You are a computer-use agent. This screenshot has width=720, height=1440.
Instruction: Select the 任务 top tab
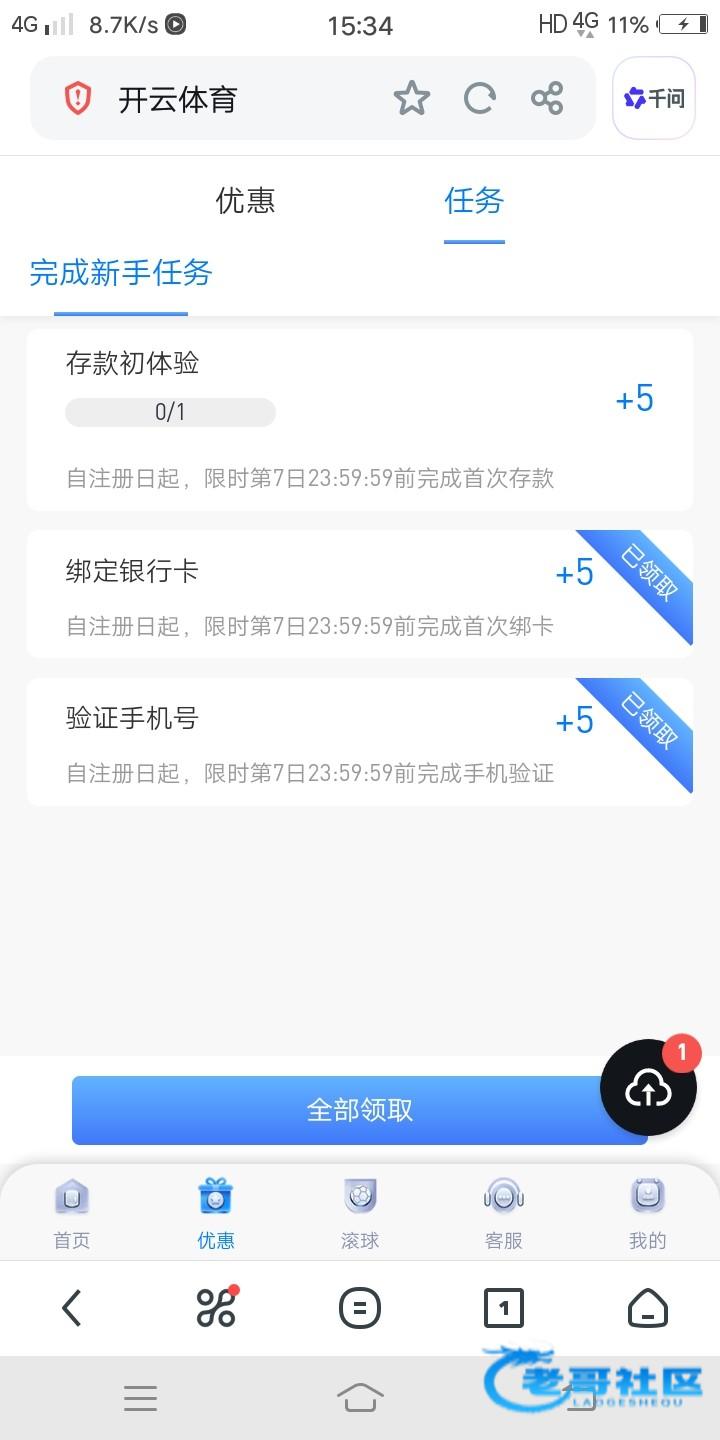(474, 201)
